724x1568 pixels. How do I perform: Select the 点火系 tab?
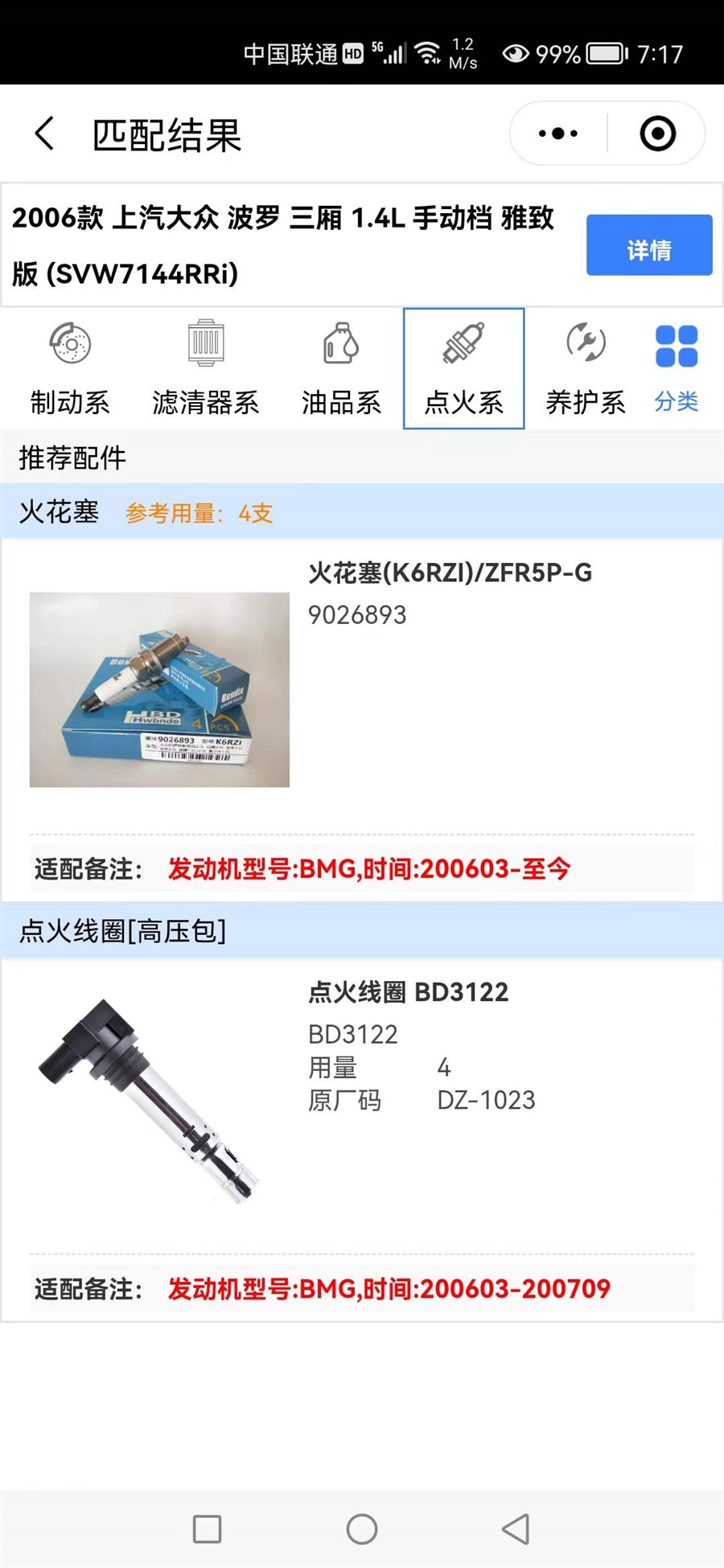click(x=463, y=368)
